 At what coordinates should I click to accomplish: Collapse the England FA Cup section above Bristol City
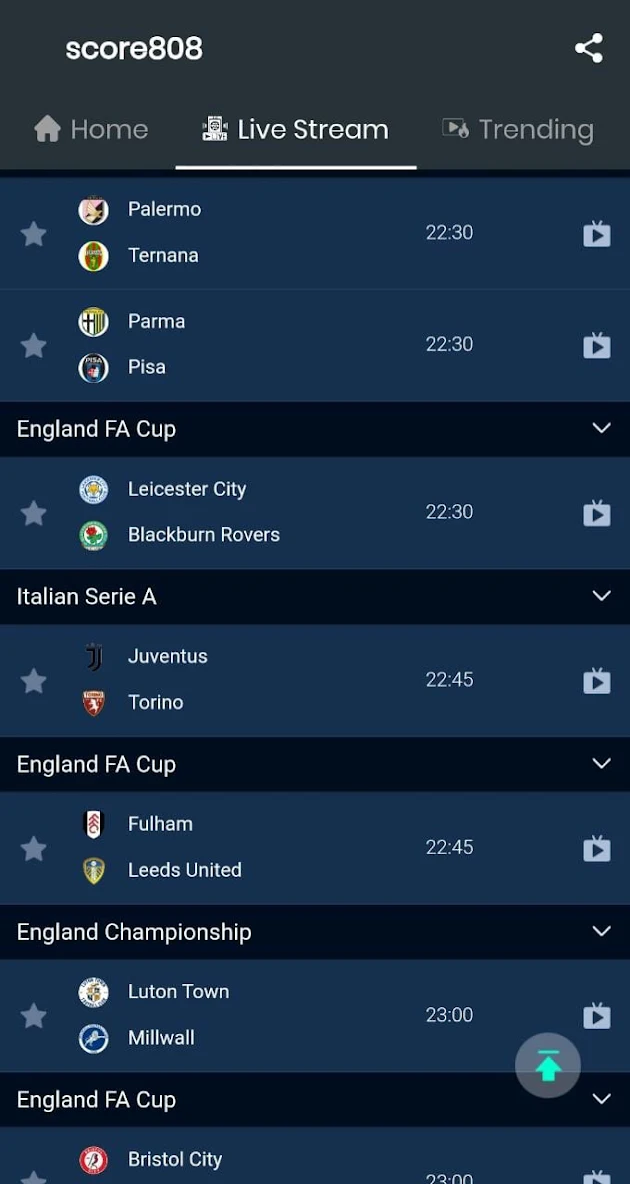[x=601, y=1099]
